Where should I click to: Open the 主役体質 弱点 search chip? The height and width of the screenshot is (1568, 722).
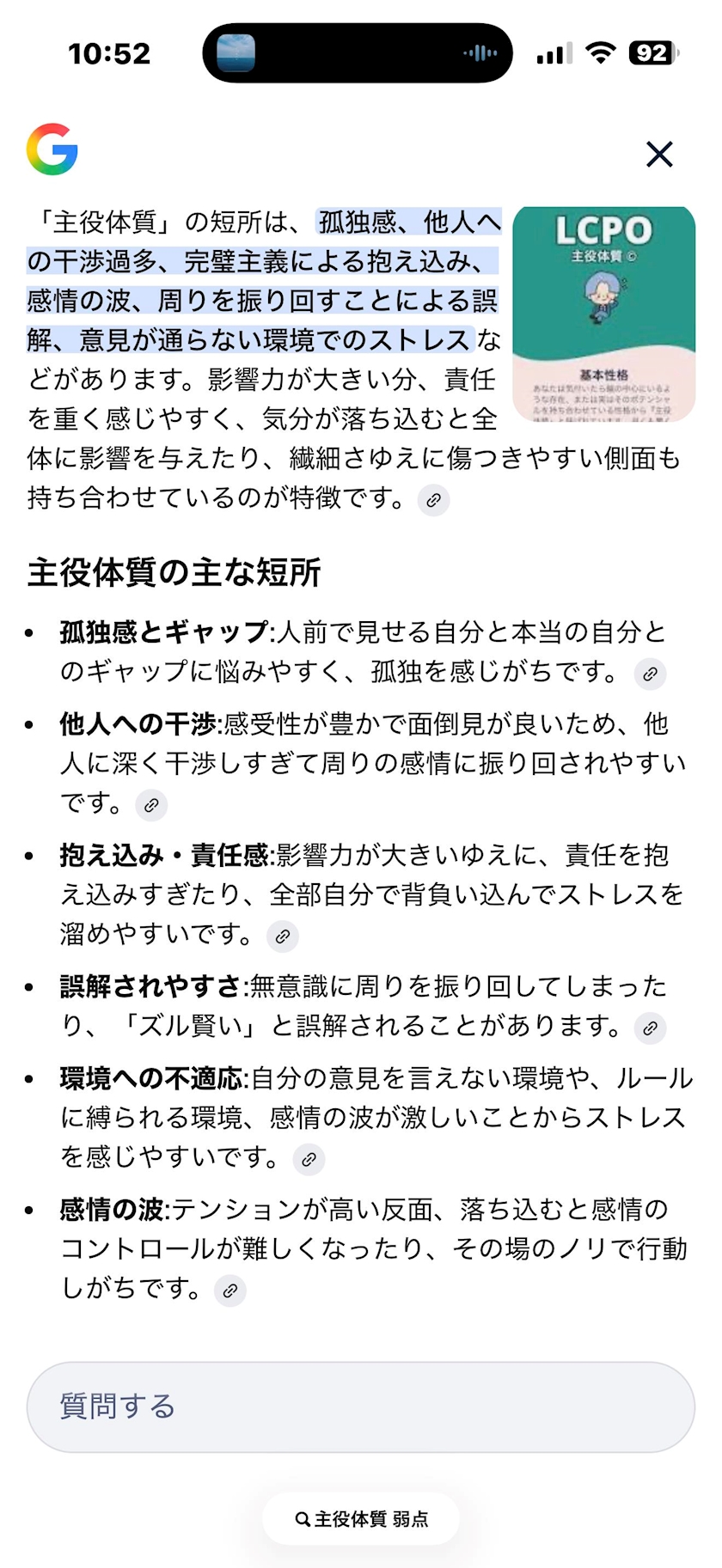(x=361, y=1519)
